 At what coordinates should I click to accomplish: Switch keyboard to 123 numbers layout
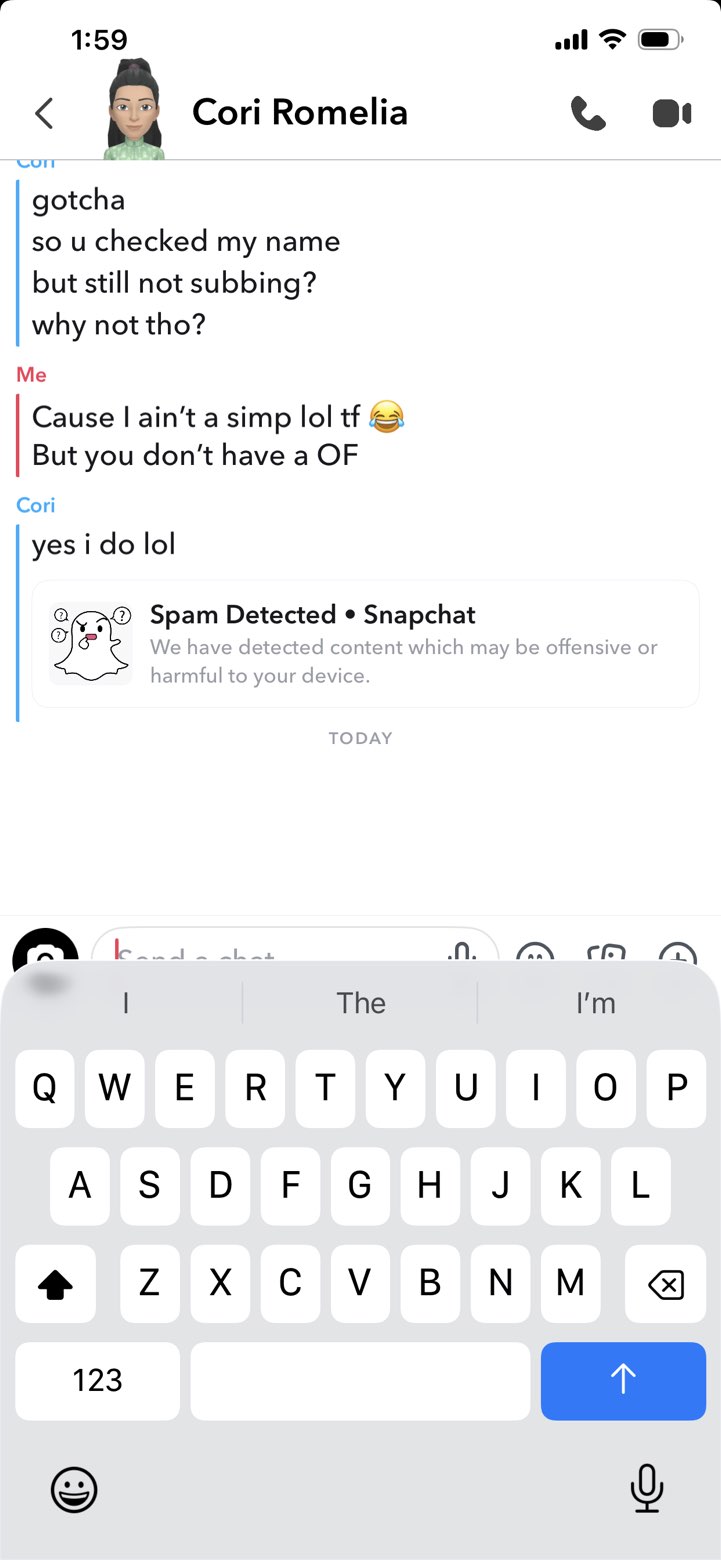[98, 1381]
